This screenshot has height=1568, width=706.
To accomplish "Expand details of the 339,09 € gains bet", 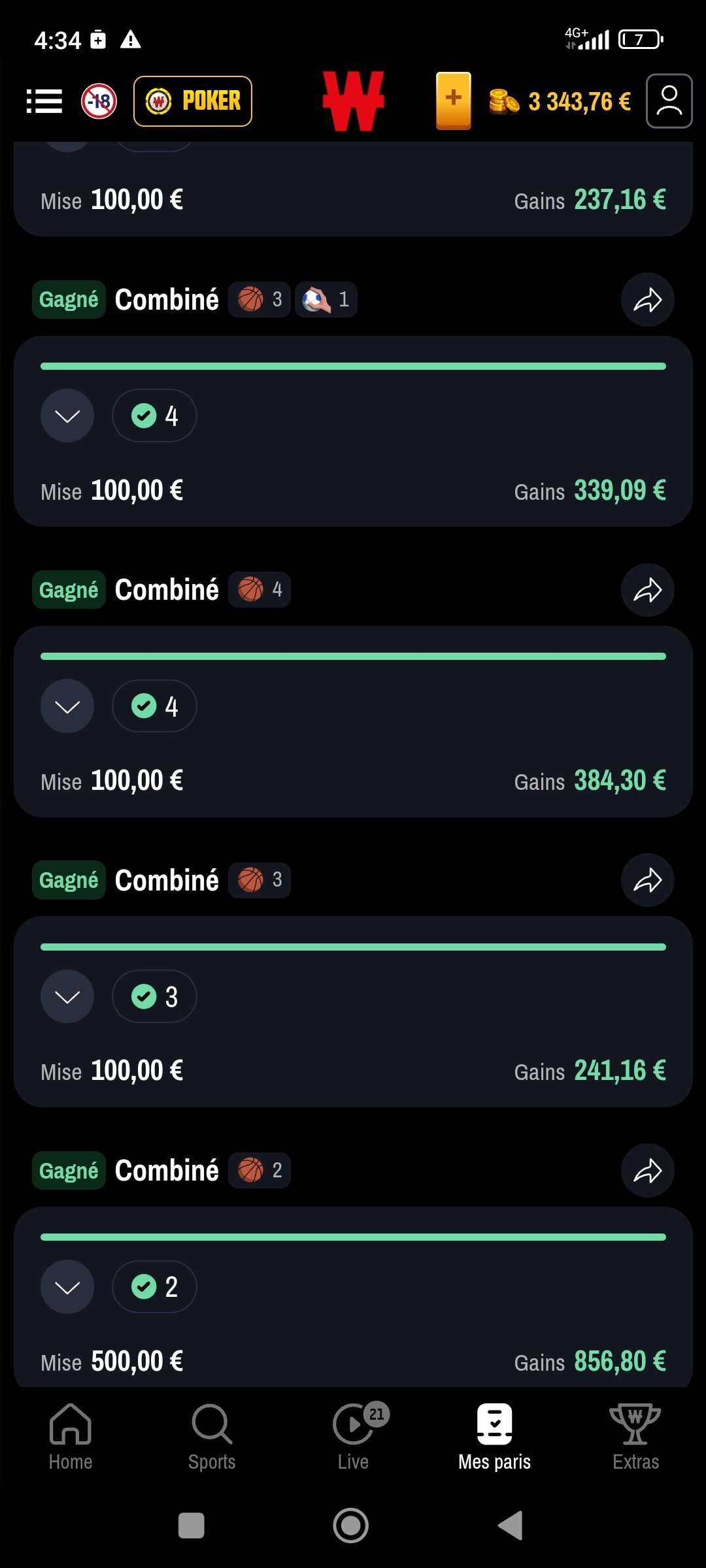I will point(67,416).
